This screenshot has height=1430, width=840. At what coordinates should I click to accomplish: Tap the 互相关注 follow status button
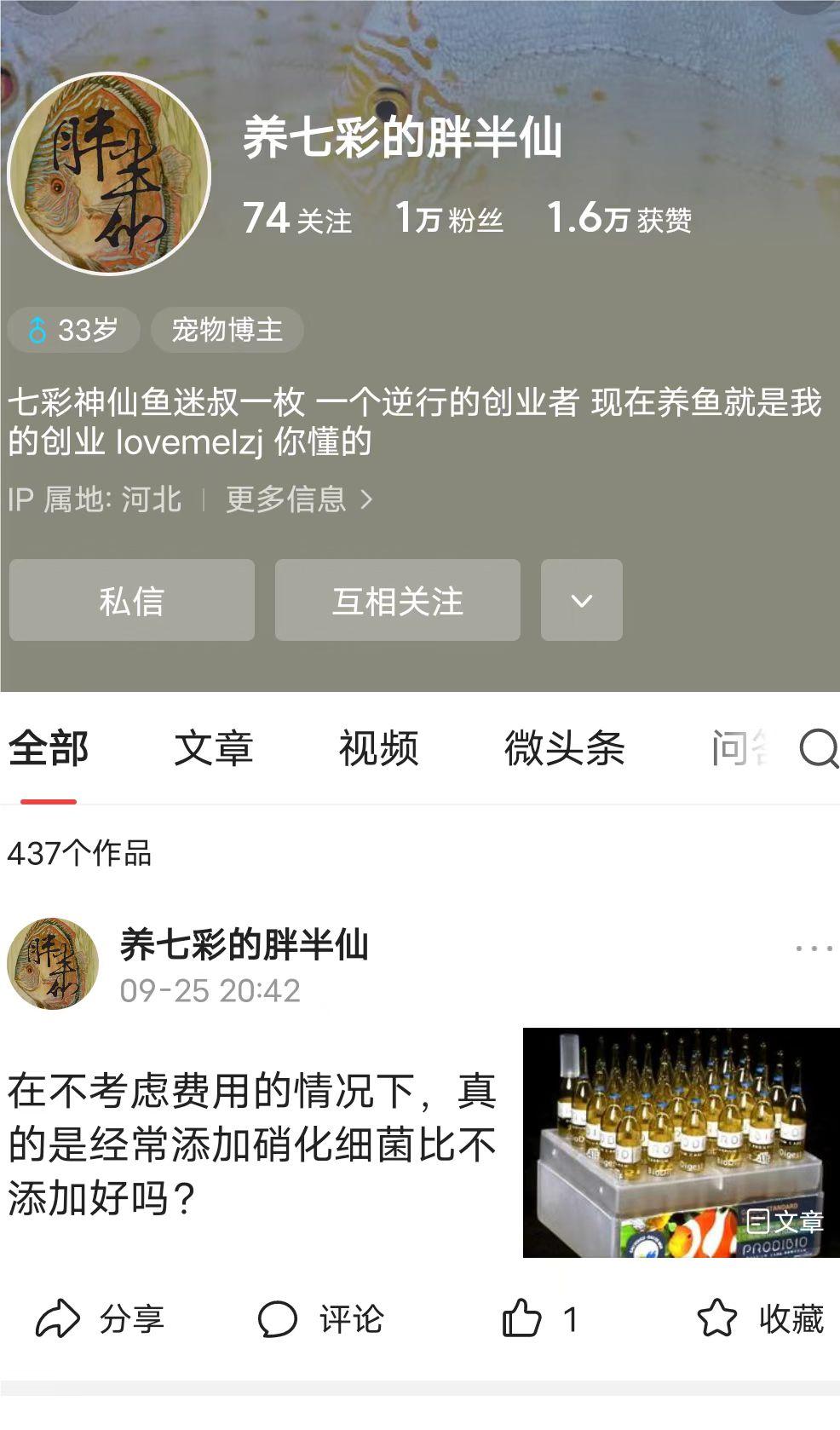pos(397,600)
